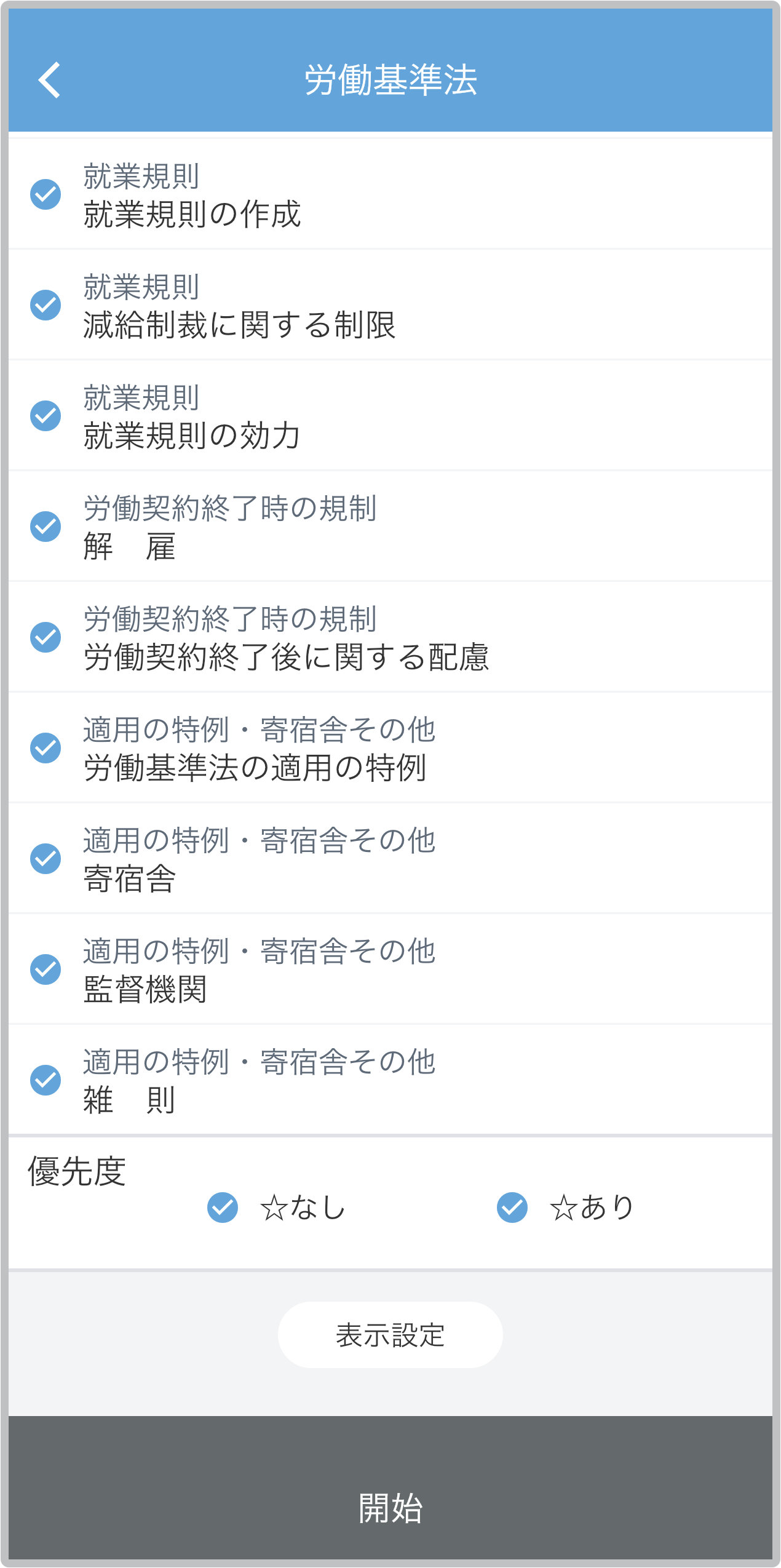The image size is (781, 1568).
Task: Toggle the 減給制裁に関する制限 checkbox
Action: (46, 305)
